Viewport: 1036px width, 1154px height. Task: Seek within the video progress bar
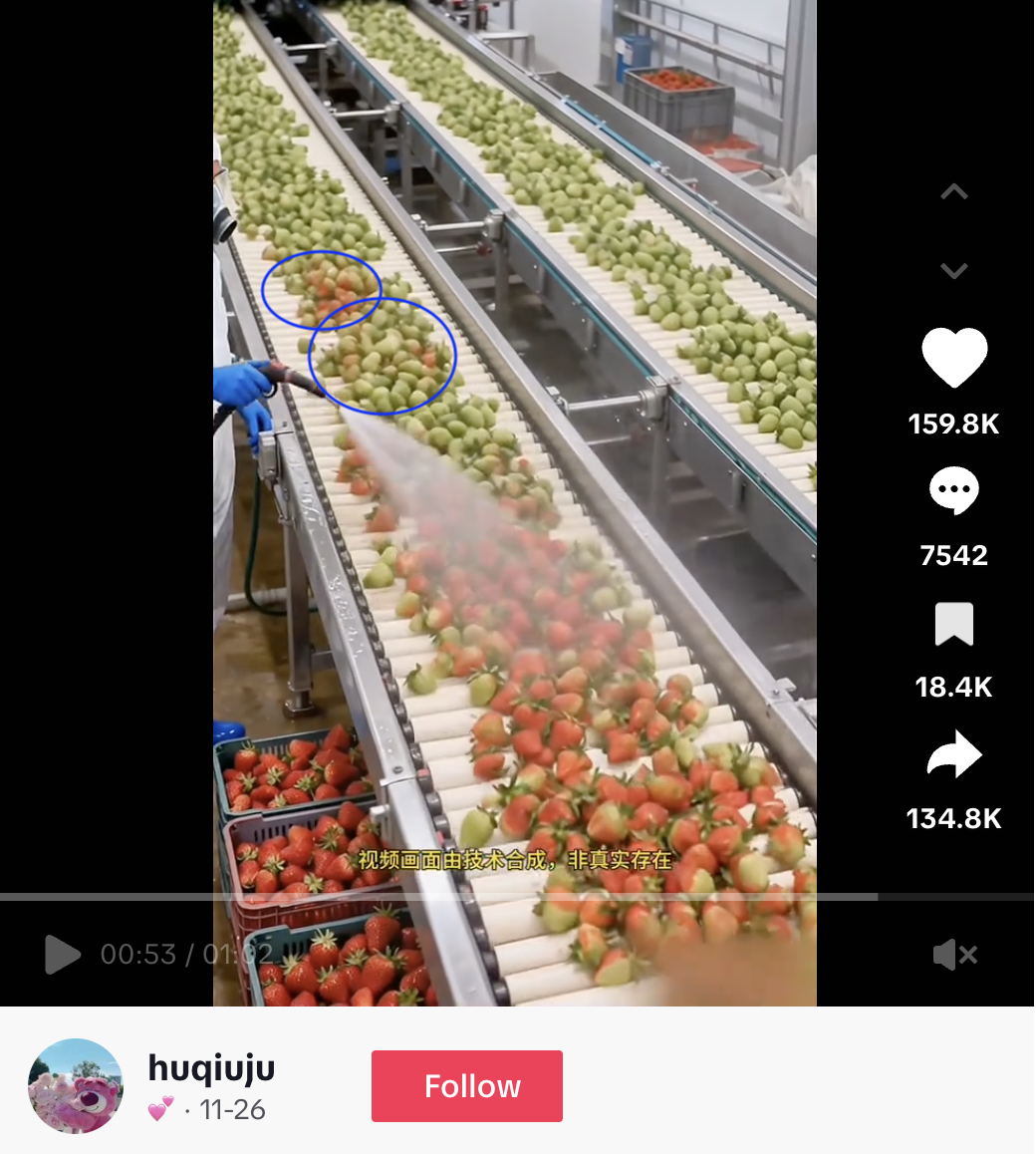point(498,898)
